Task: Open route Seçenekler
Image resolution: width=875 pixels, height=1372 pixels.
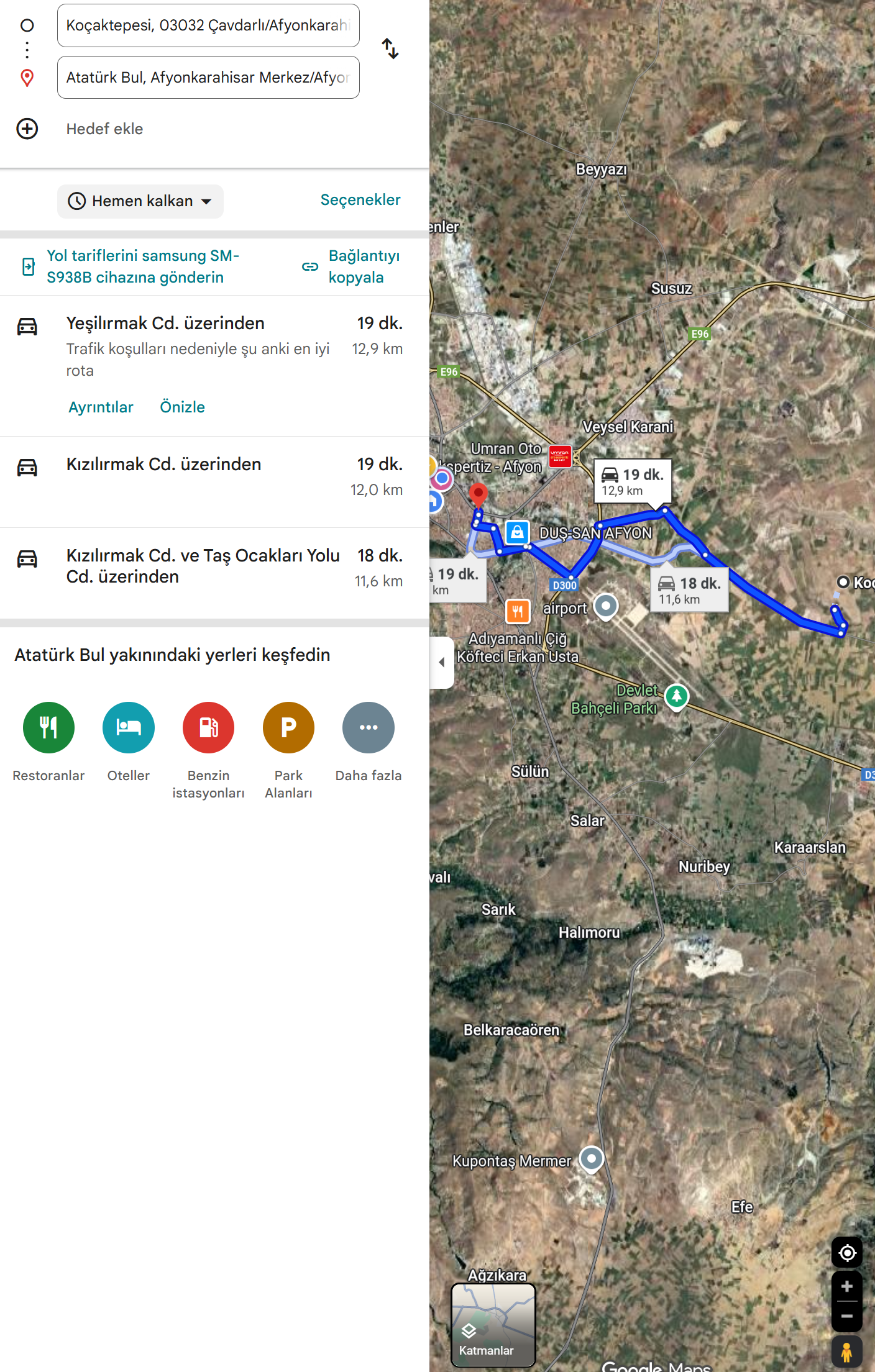Action: 360,200
